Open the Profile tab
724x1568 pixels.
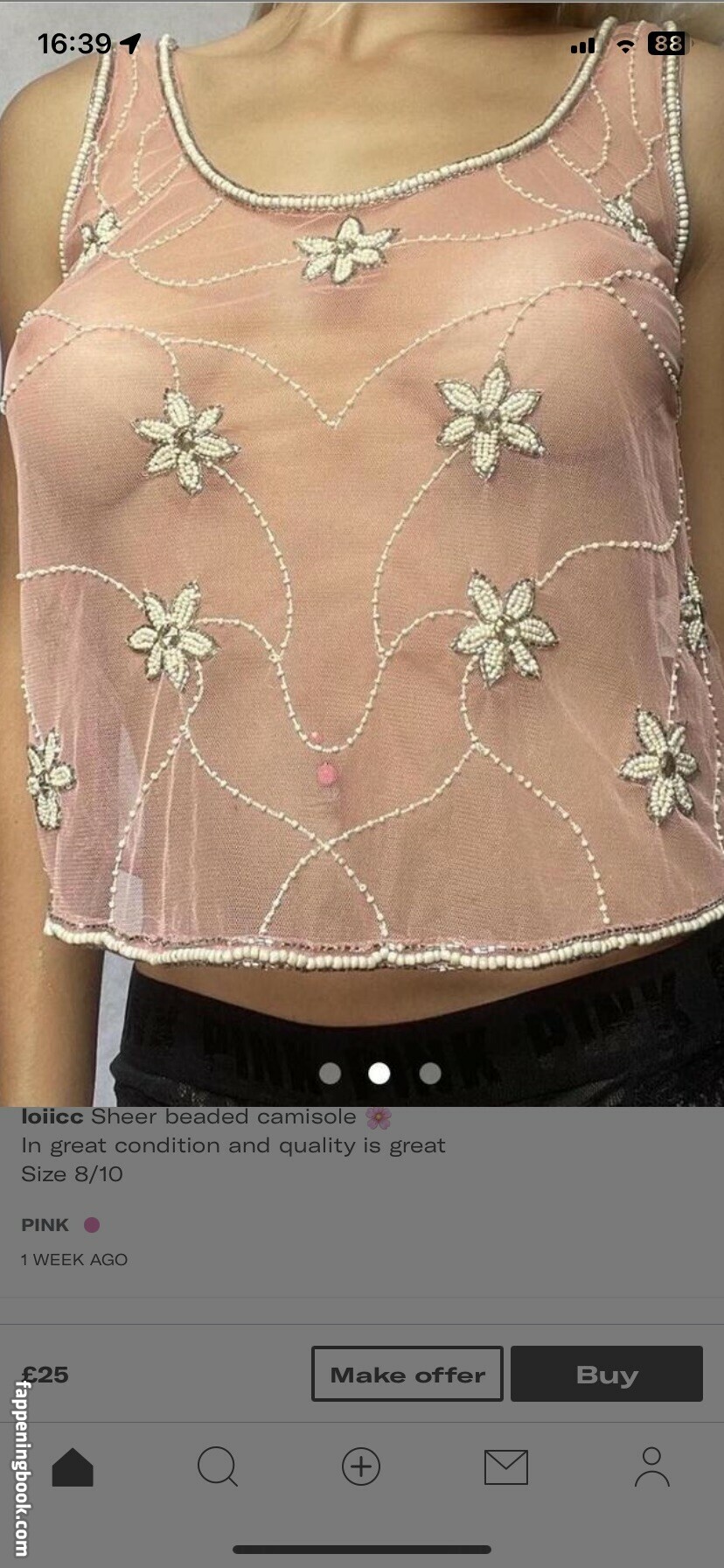[x=651, y=1467]
